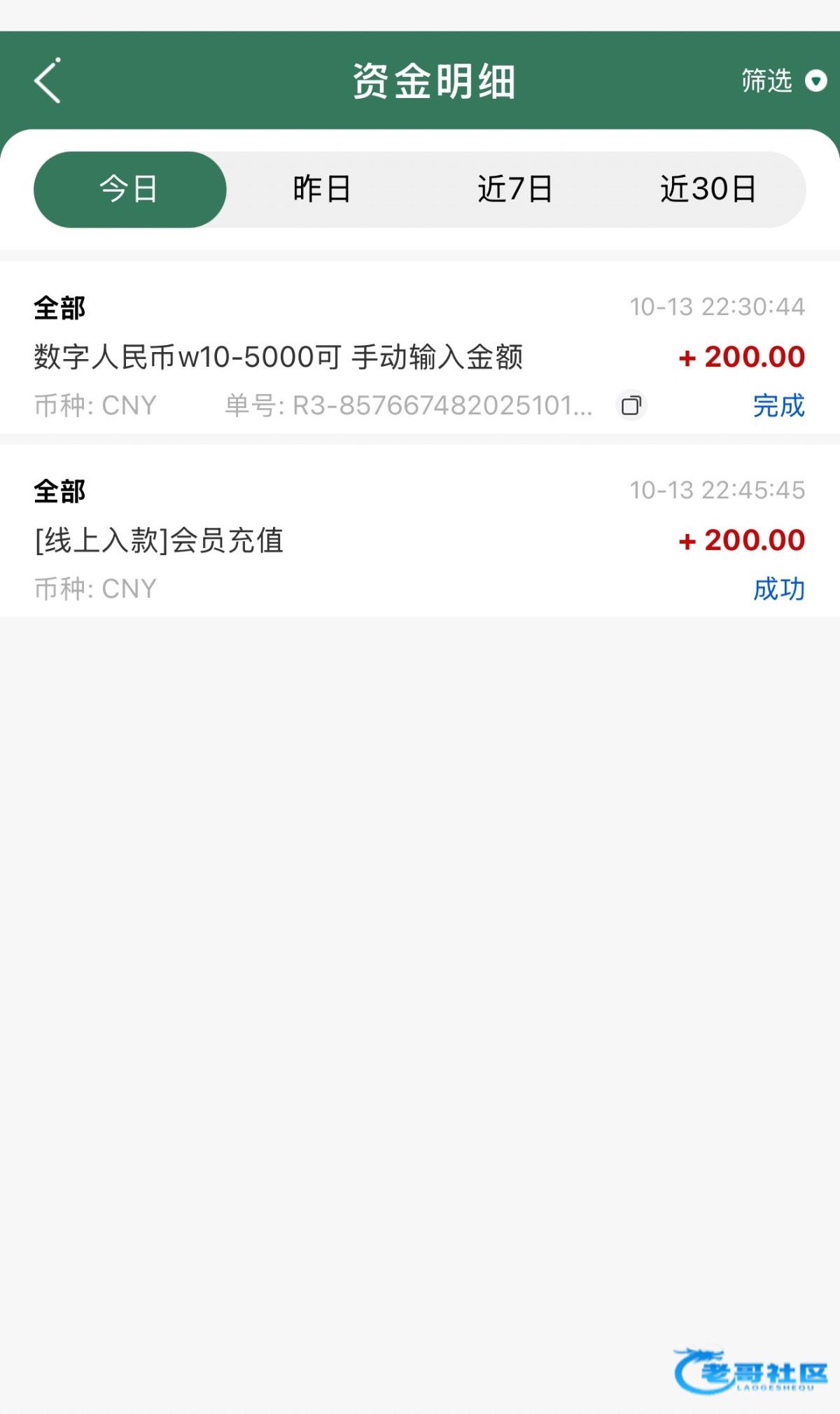Show records for 近7日

[x=514, y=189]
